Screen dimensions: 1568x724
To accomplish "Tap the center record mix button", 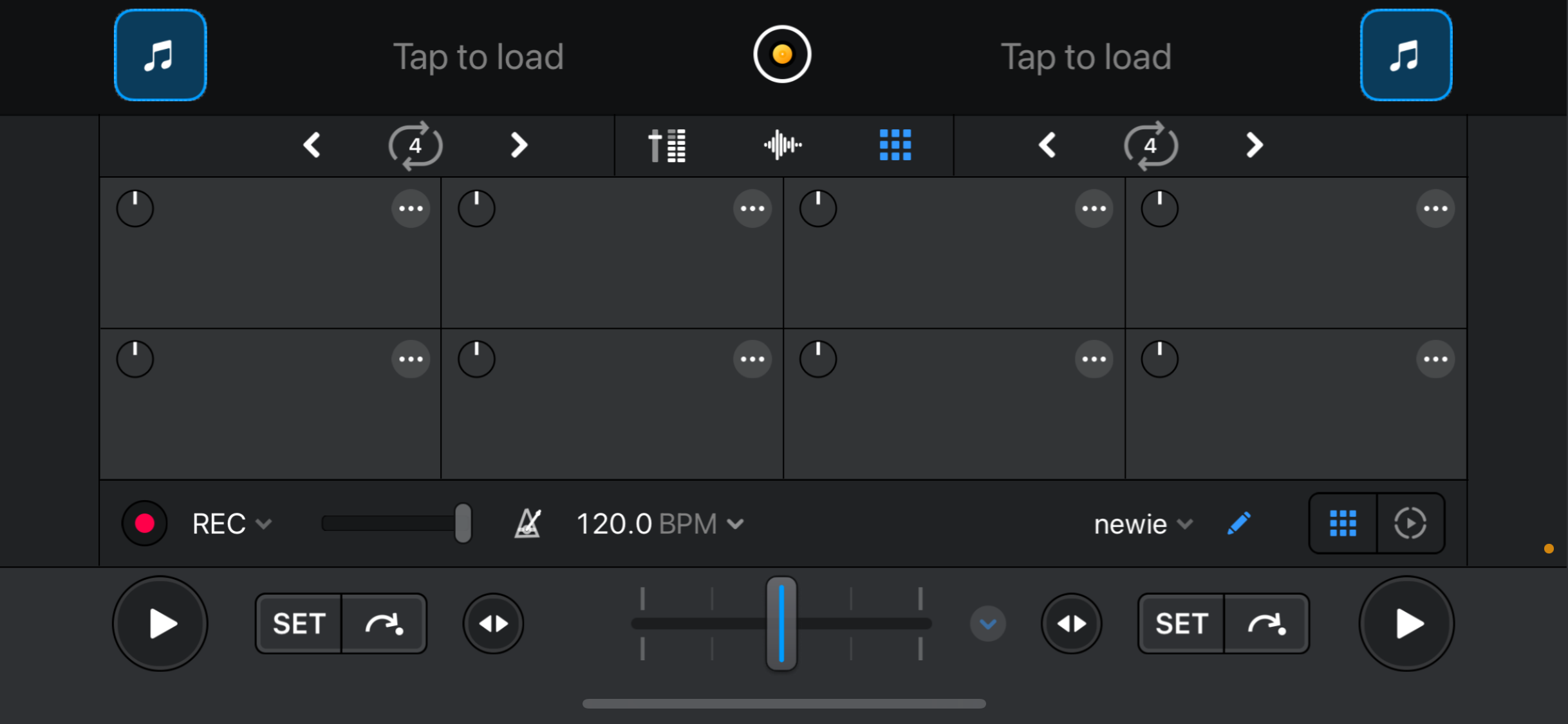I will pos(782,54).
